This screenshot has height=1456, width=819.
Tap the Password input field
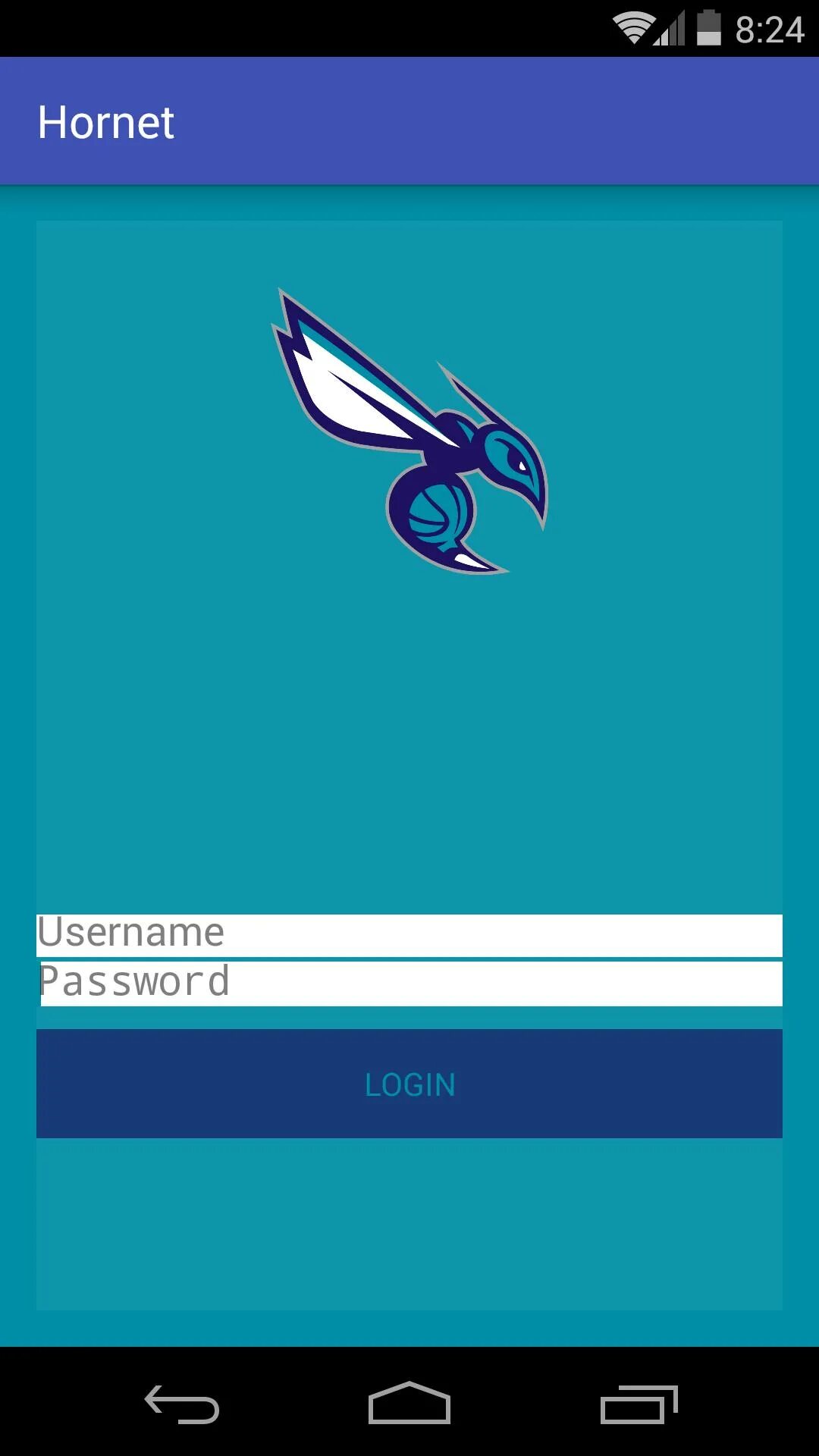409,983
